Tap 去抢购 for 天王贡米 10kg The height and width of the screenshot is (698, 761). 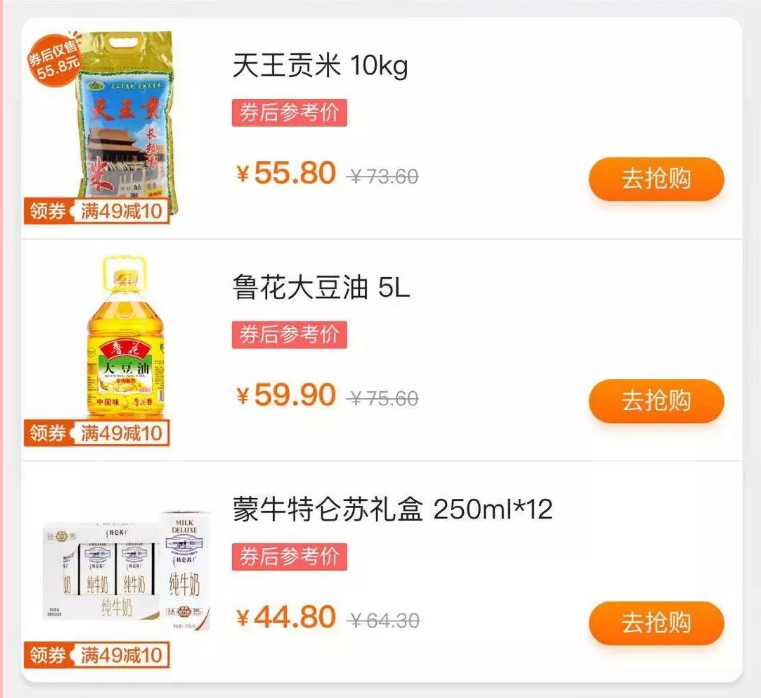tap(656, 179)
